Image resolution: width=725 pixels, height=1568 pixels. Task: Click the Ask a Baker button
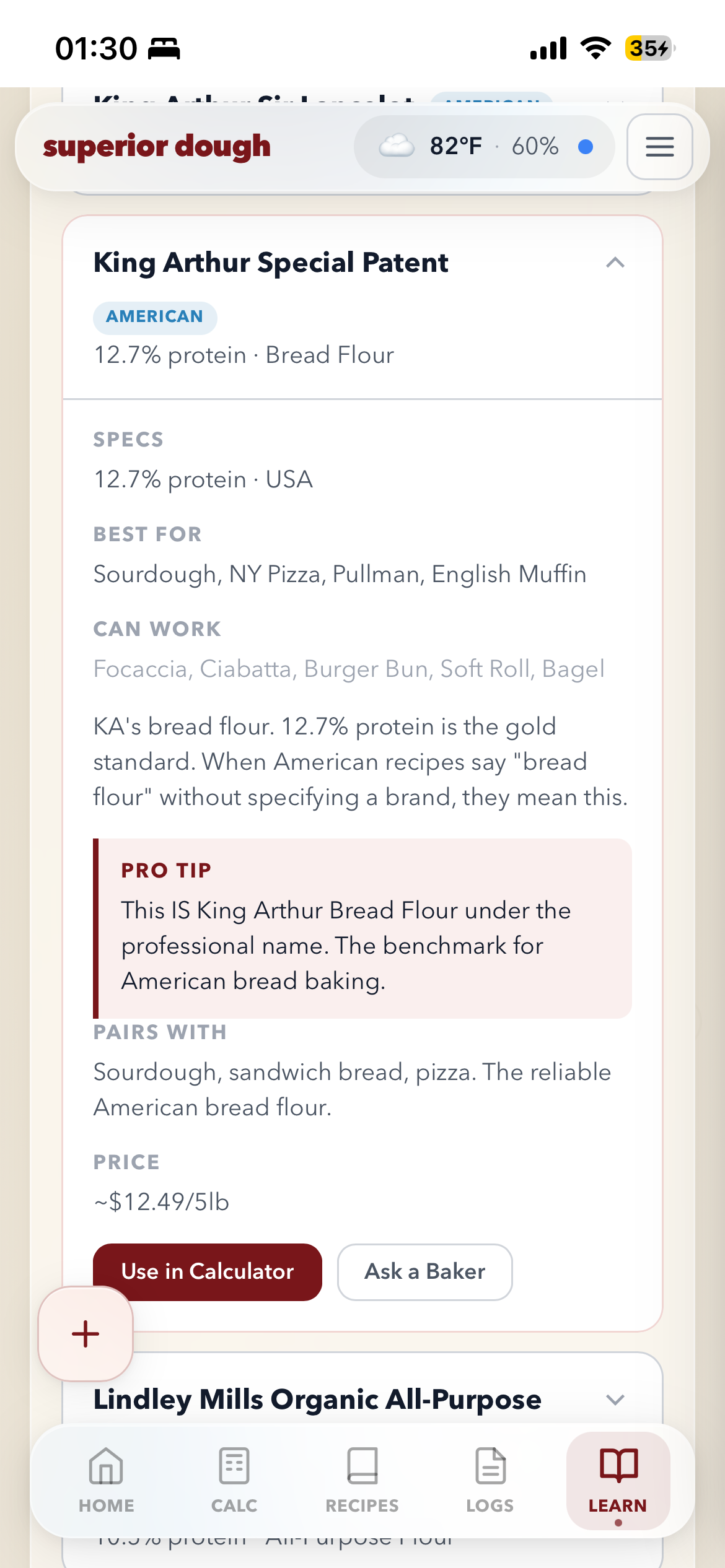425,1271
